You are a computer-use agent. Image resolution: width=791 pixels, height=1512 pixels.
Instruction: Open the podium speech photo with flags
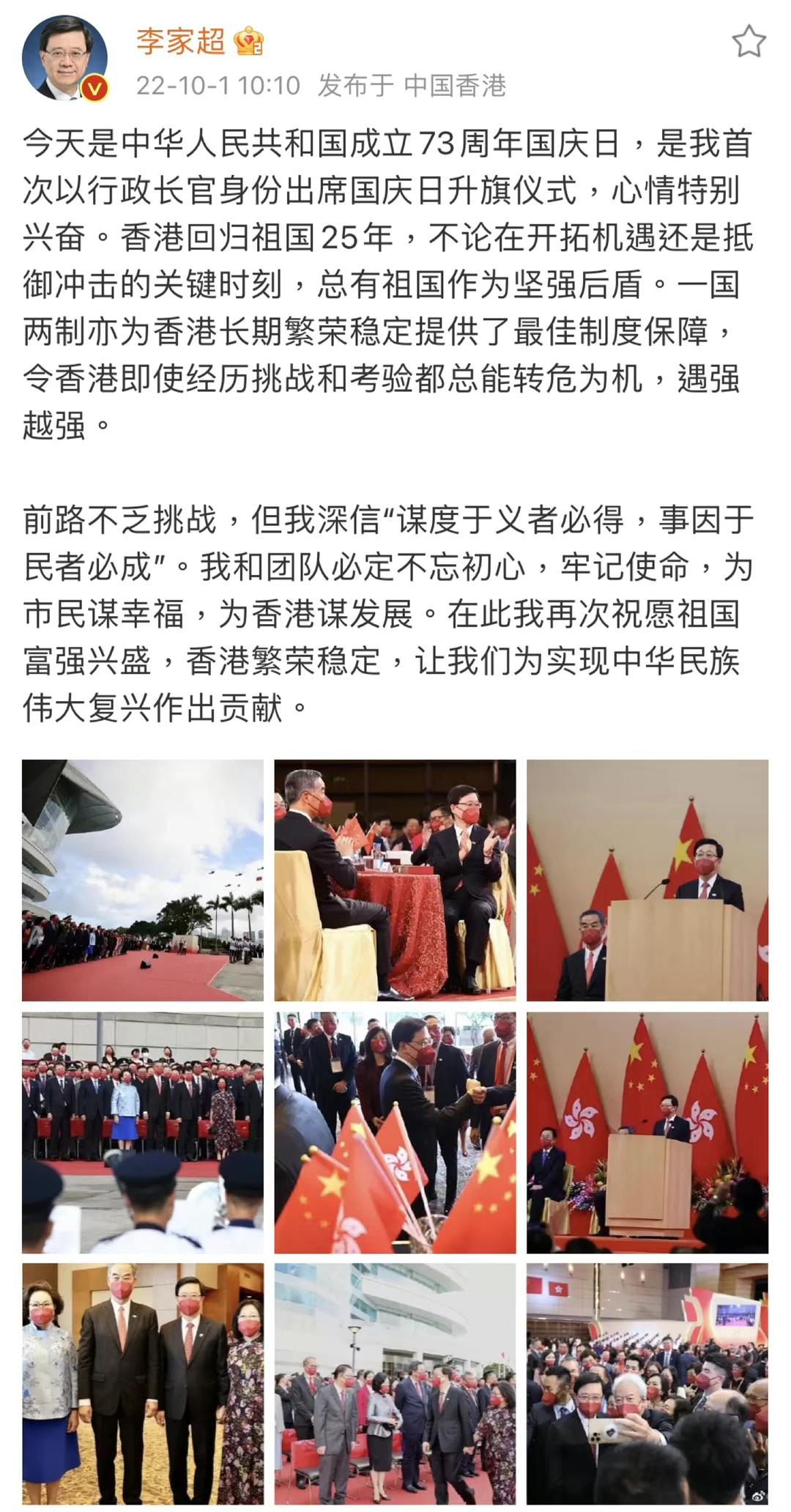coord(647,880)
